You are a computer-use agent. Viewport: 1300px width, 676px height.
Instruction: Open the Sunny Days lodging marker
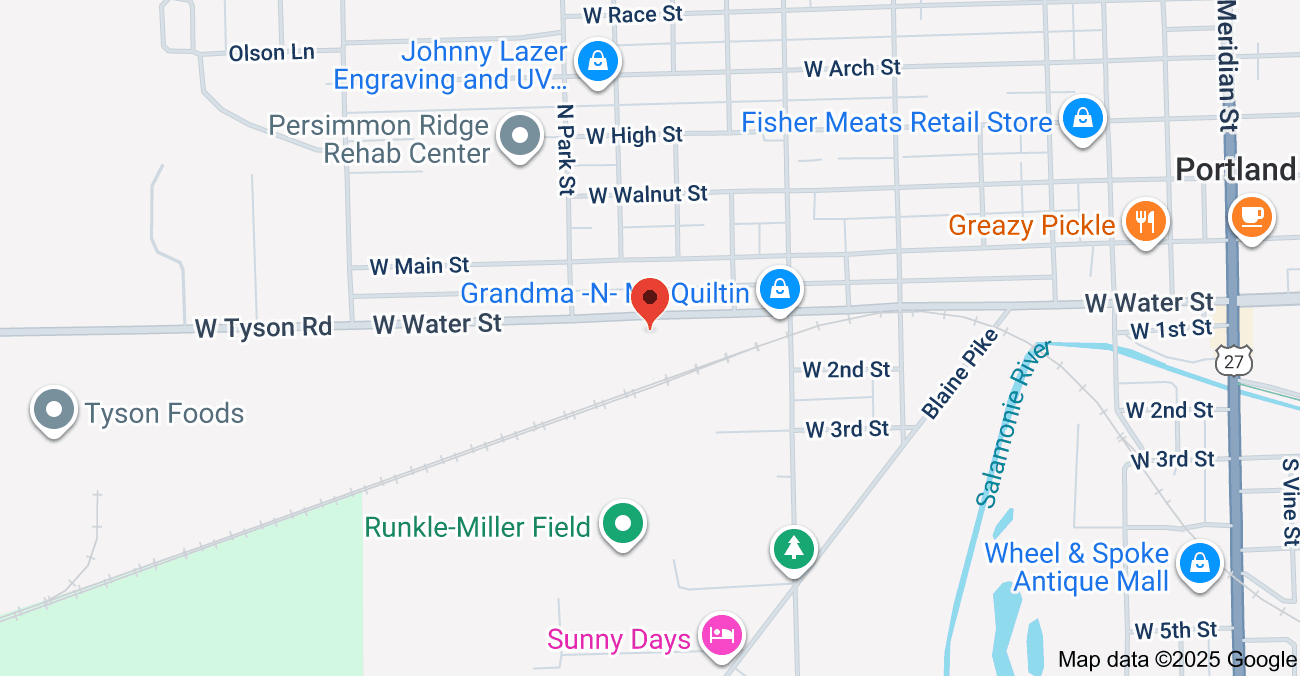tap(721, 634)
